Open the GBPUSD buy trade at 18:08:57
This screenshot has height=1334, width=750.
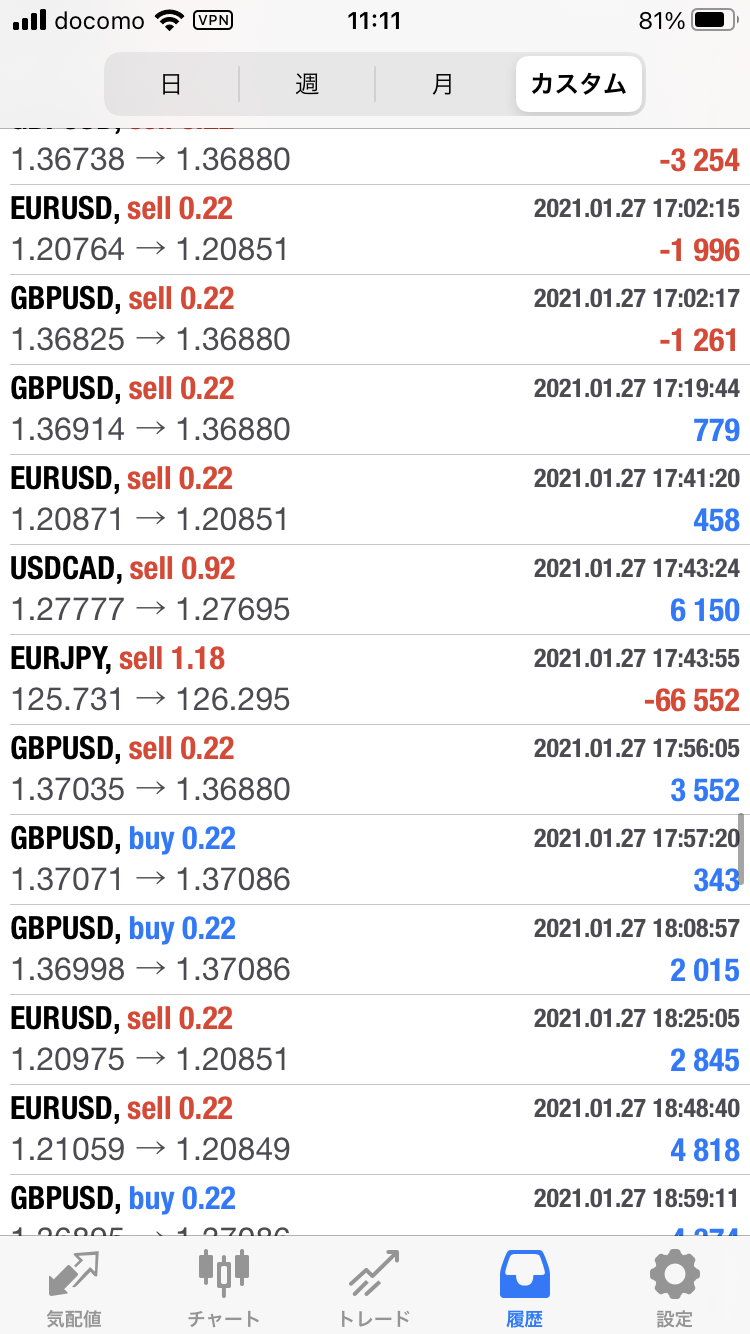coord(375,949)
